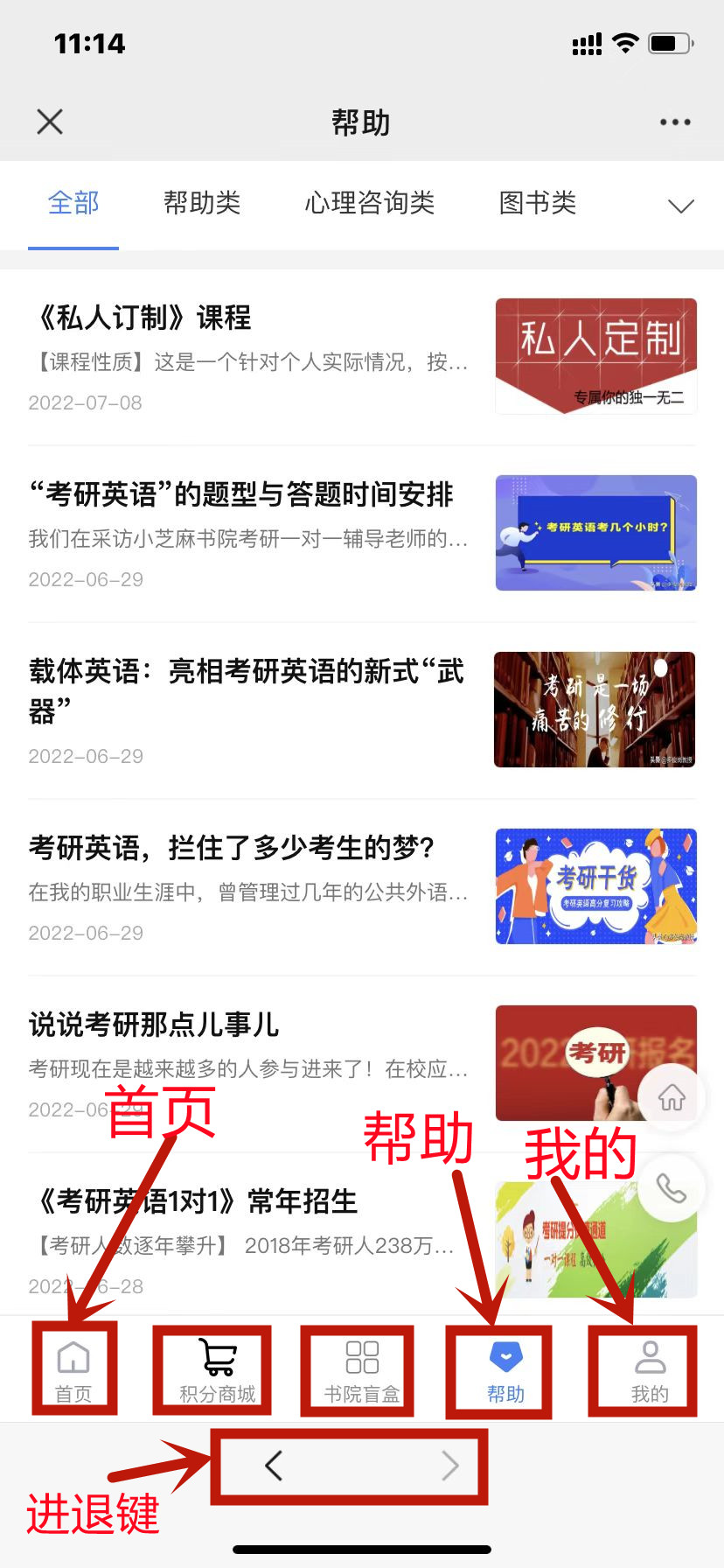Expand the category dropdown chevron
Viewport: 724px width, 1568px height.
[x=680, y=206]
